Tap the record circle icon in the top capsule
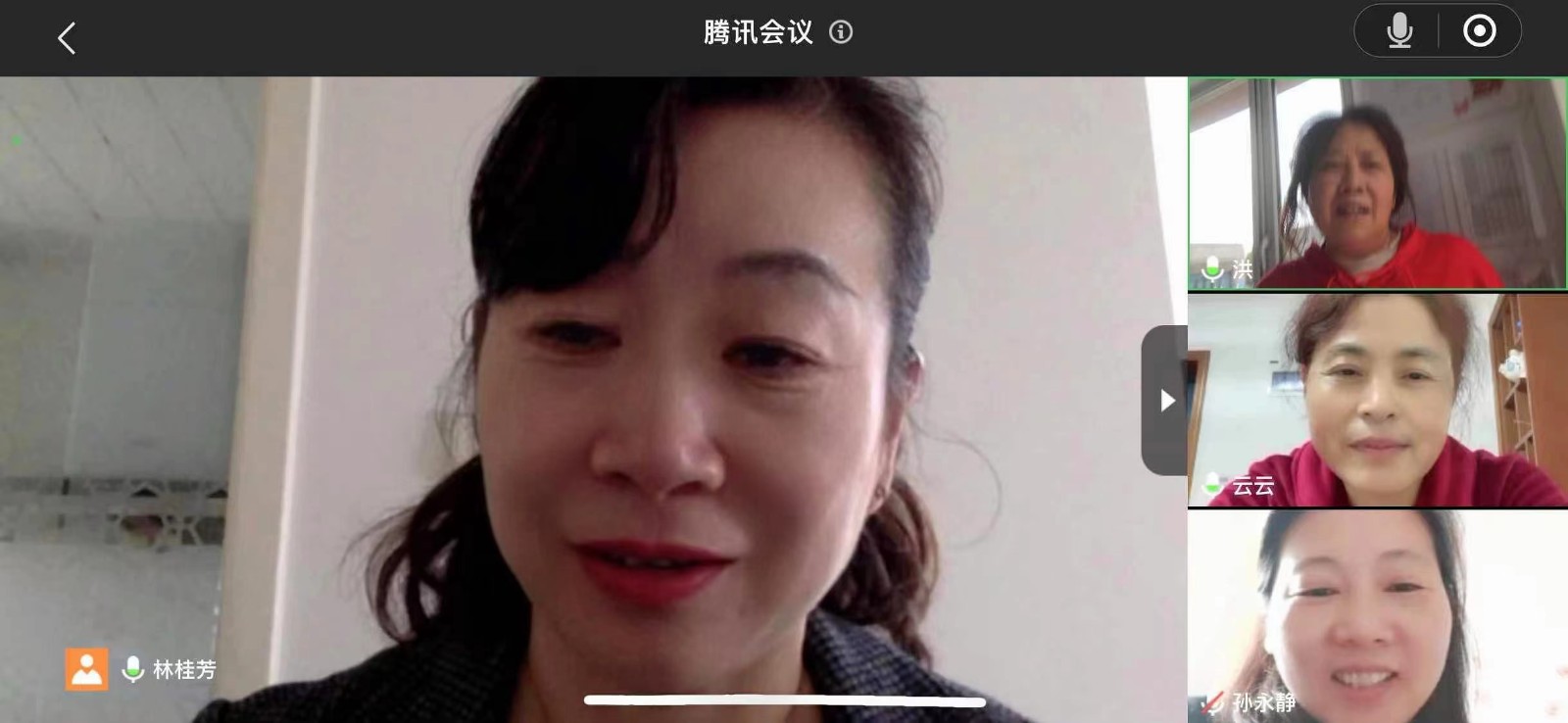The height and width of the screenshot is (723, 1568). point(1479,31)
